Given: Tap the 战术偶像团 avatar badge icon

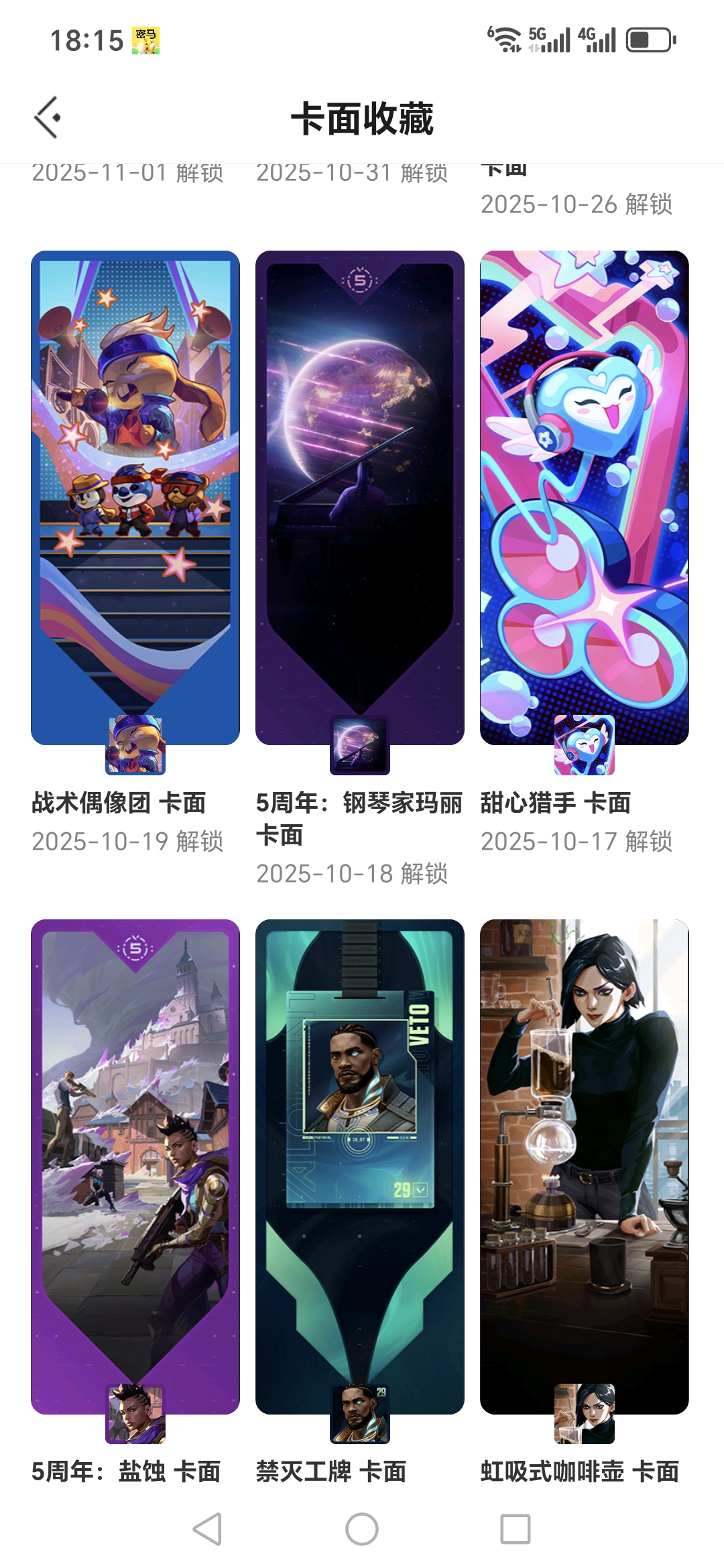Looking at the screenshot, I should coord(135,746).
